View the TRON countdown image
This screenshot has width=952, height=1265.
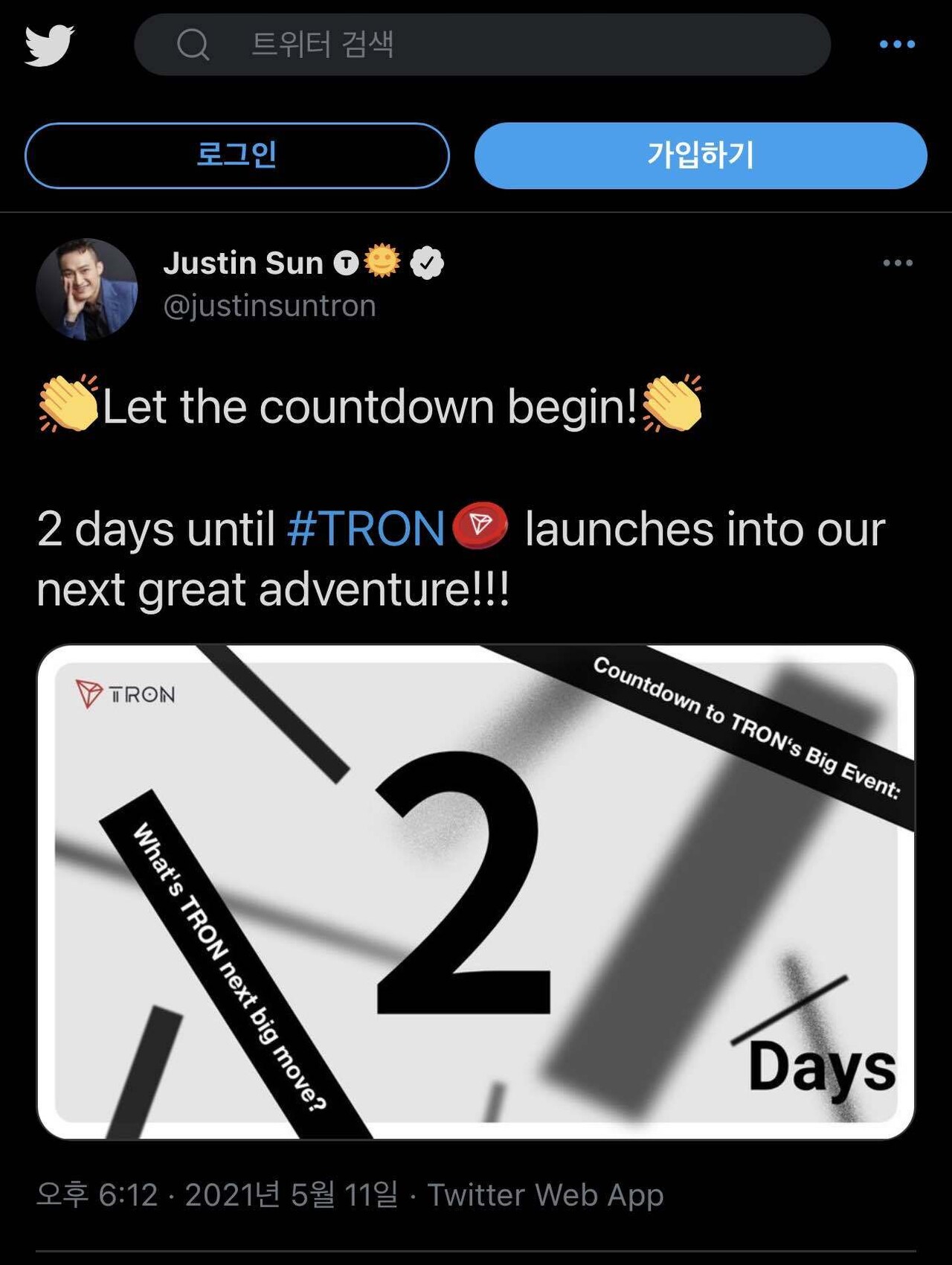[476, 891]
